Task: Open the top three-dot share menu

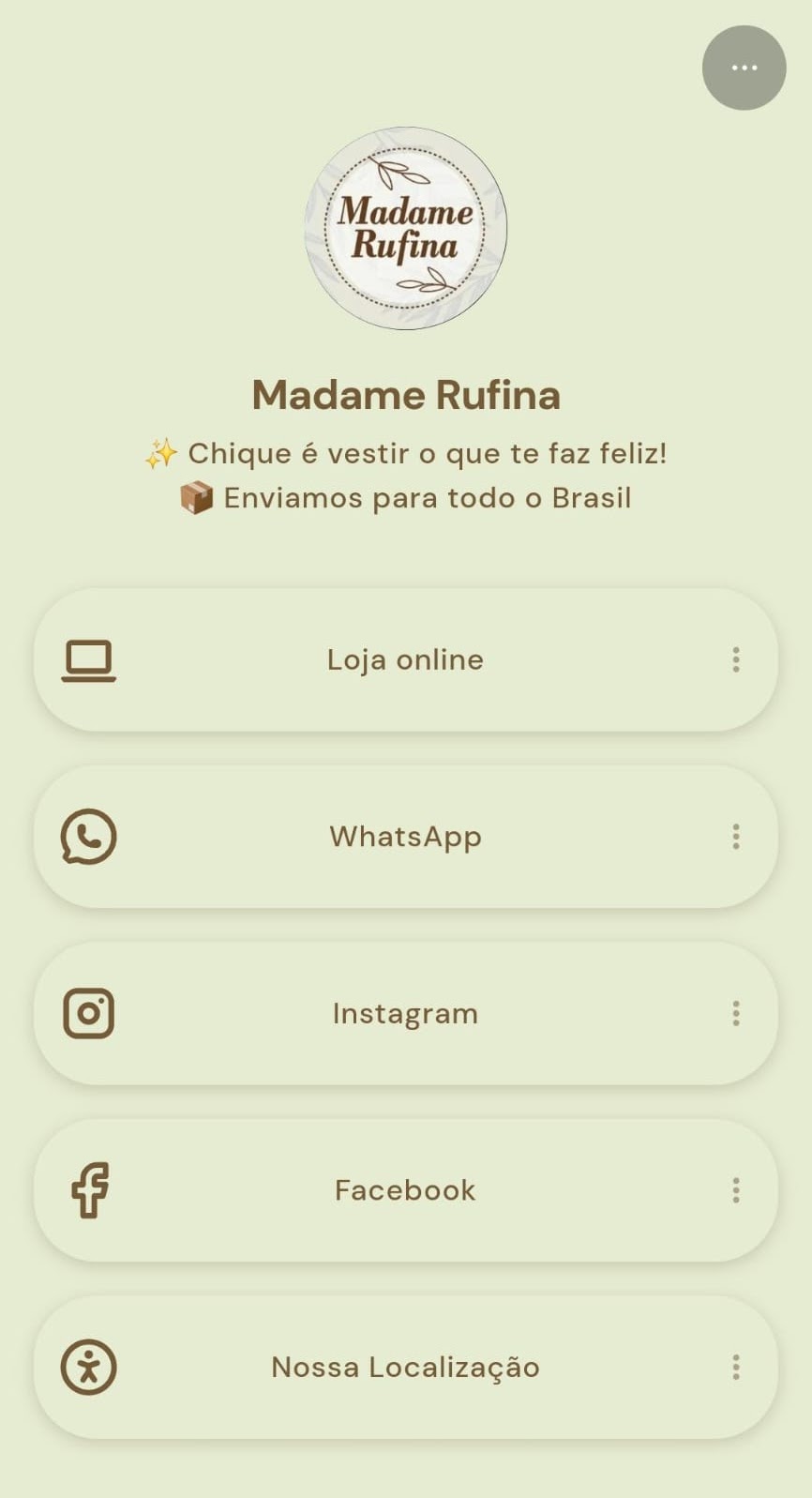Action: tap(744, 68)
